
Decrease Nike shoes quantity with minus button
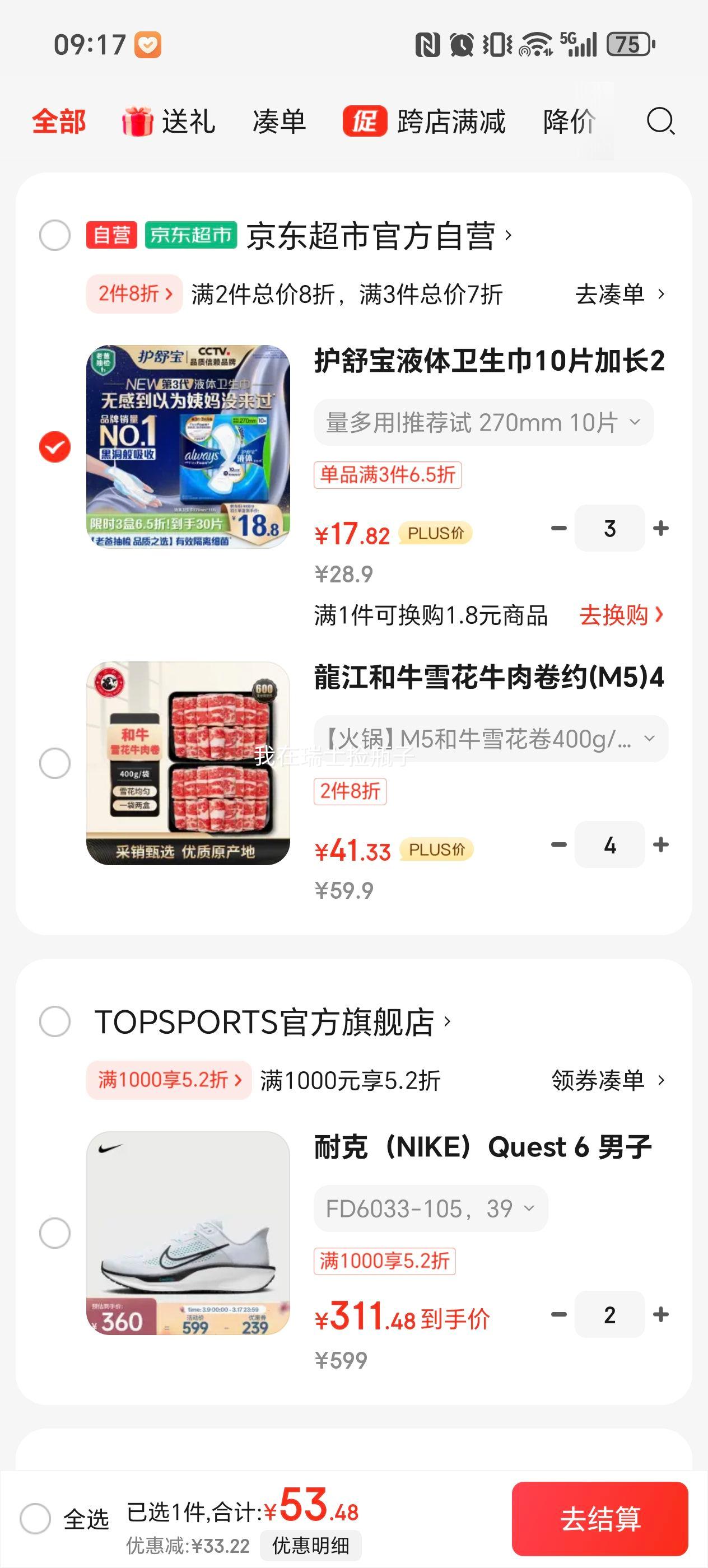coord(558,1315)
